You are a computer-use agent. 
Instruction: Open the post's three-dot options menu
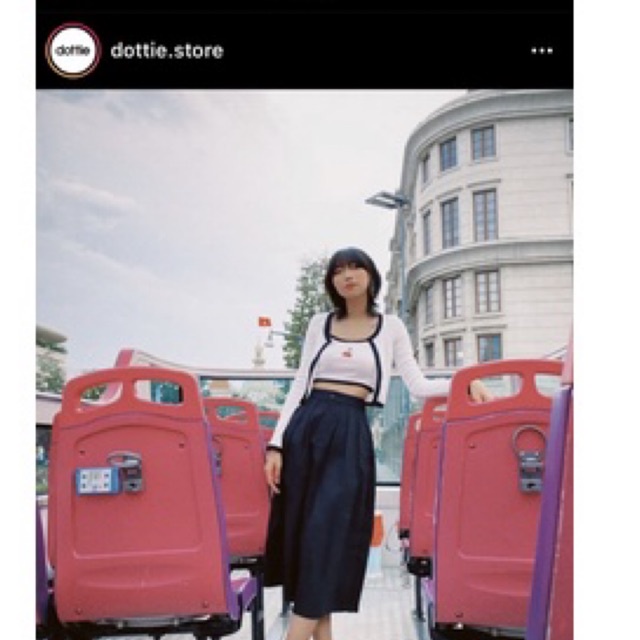[x=541, y=50]
